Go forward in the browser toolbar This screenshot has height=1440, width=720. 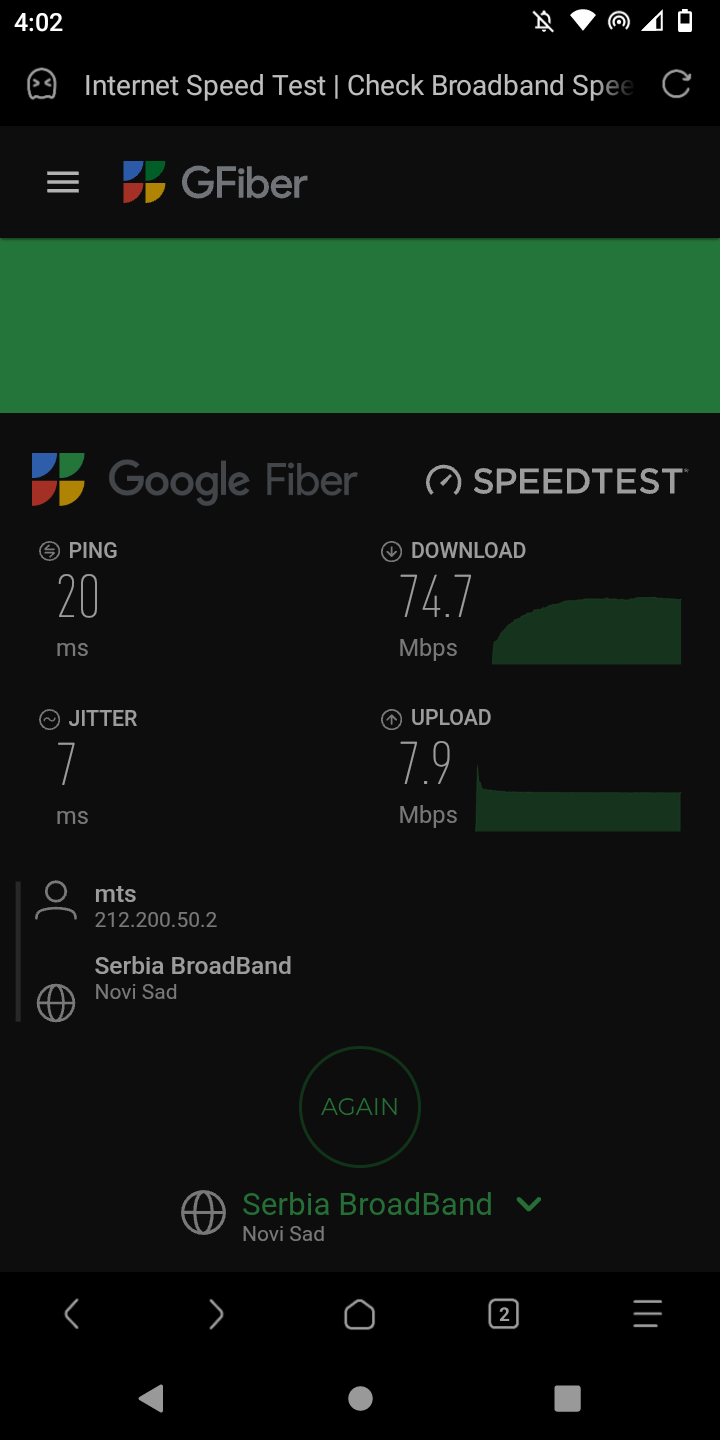(x=216, y=1314)
